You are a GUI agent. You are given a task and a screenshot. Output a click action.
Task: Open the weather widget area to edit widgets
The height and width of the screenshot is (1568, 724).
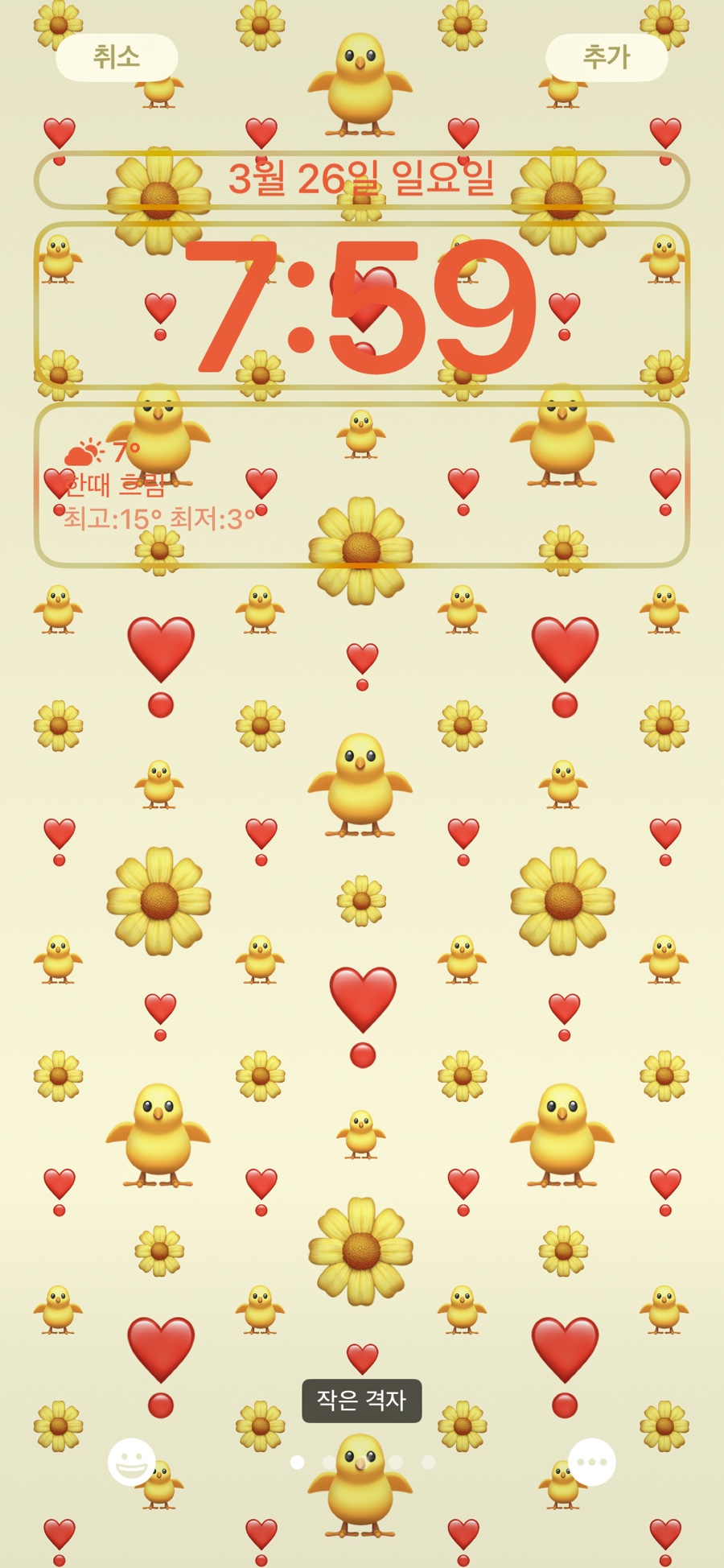point(362,485)
